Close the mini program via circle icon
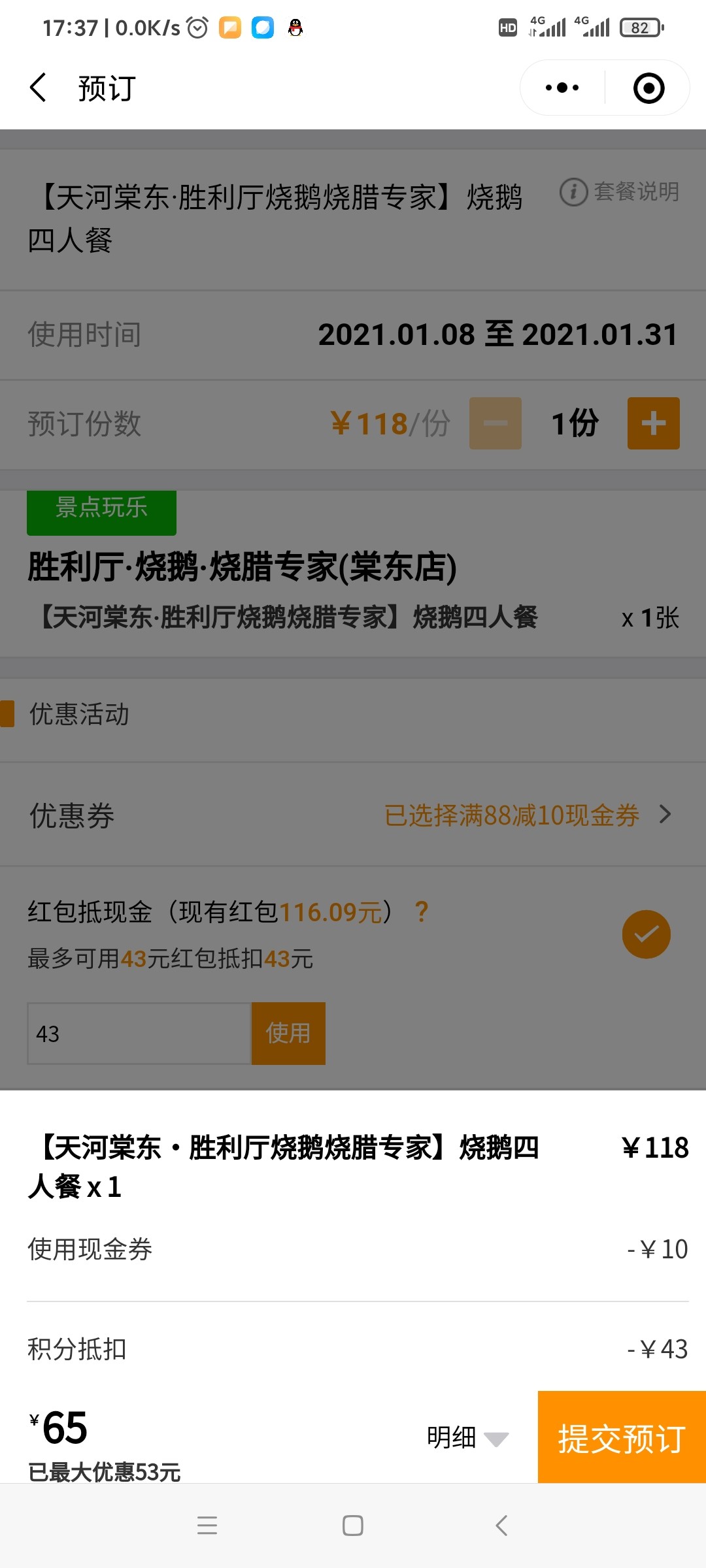This screenshot has width=706, height=1568. click(648, 88)
